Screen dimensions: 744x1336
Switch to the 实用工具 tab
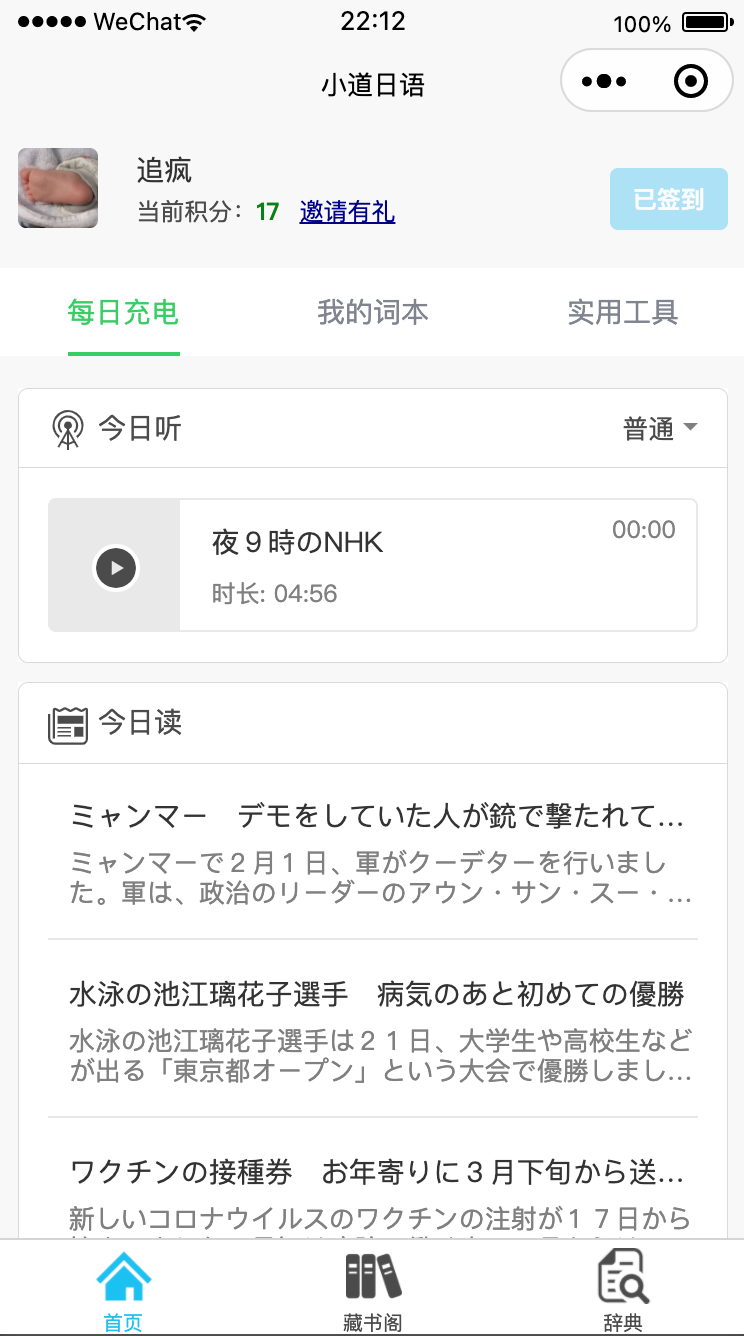[x=623, y=312]
